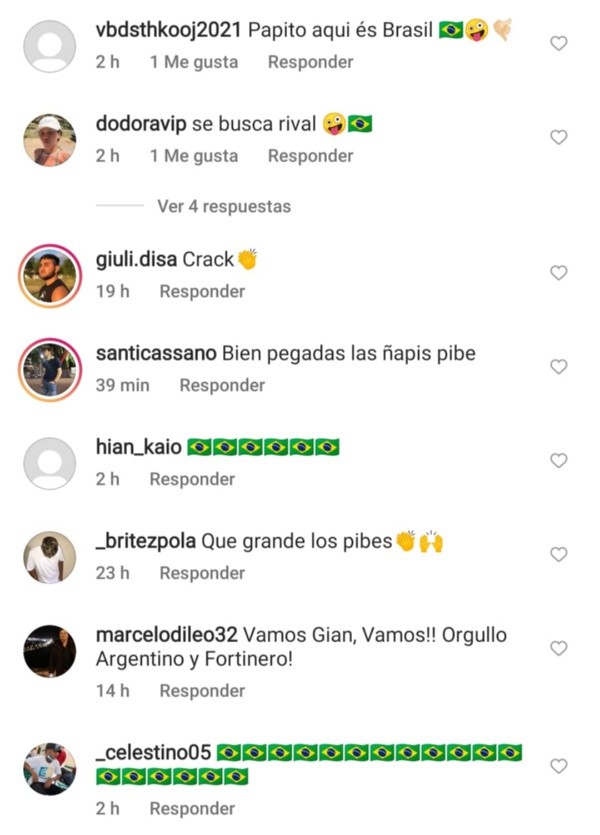Open _britezpola's profile picture
This screenshot has width=600, height=835.
click(49, 557)
